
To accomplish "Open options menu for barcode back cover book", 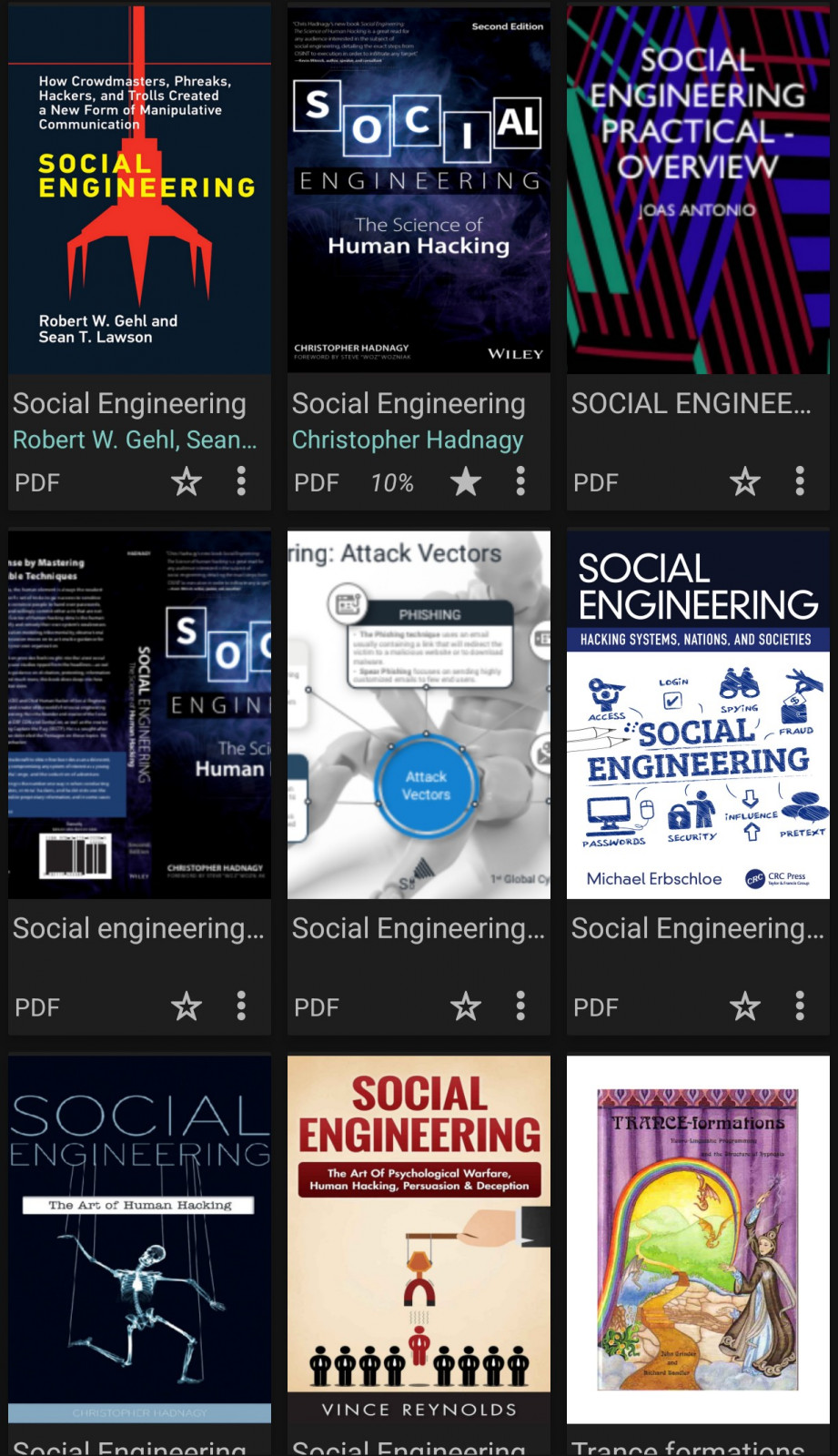I will [241, 1006].
